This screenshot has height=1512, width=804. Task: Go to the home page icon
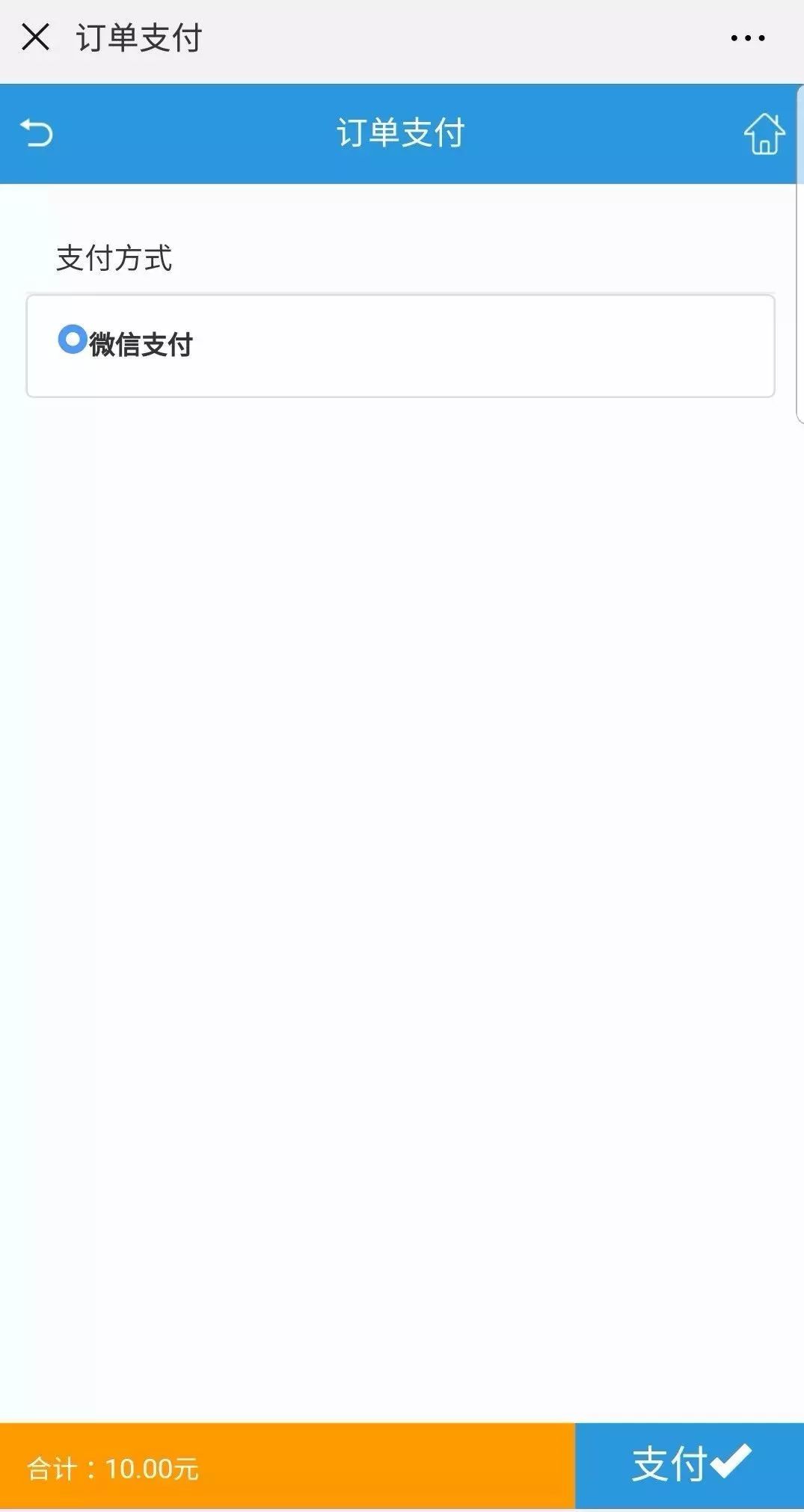pyautogui.click(x=764, y=134)
